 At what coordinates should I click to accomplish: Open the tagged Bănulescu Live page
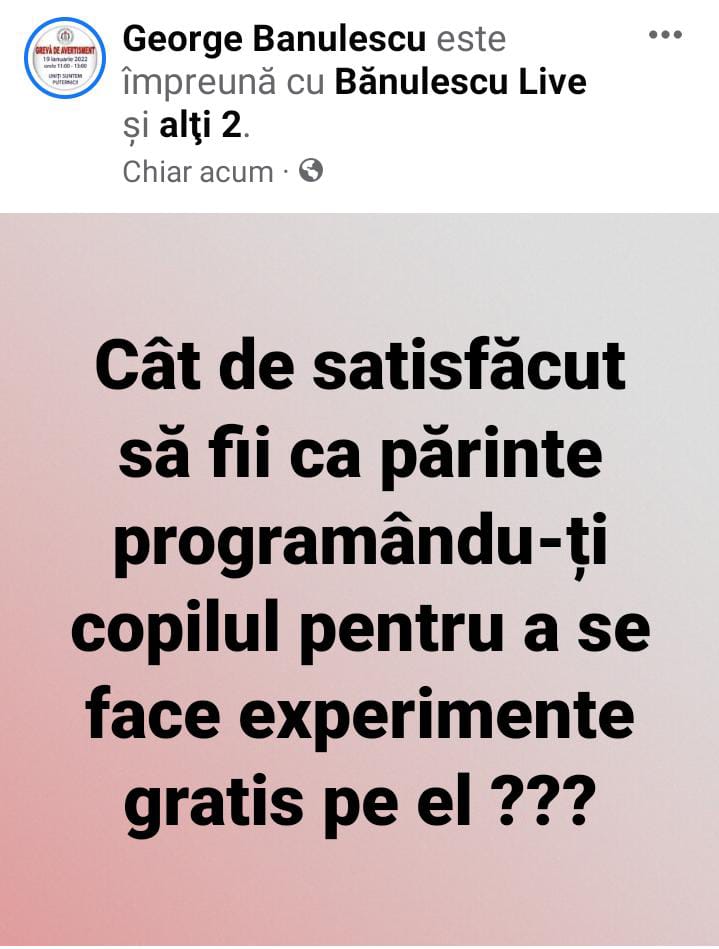click(460, 83)
